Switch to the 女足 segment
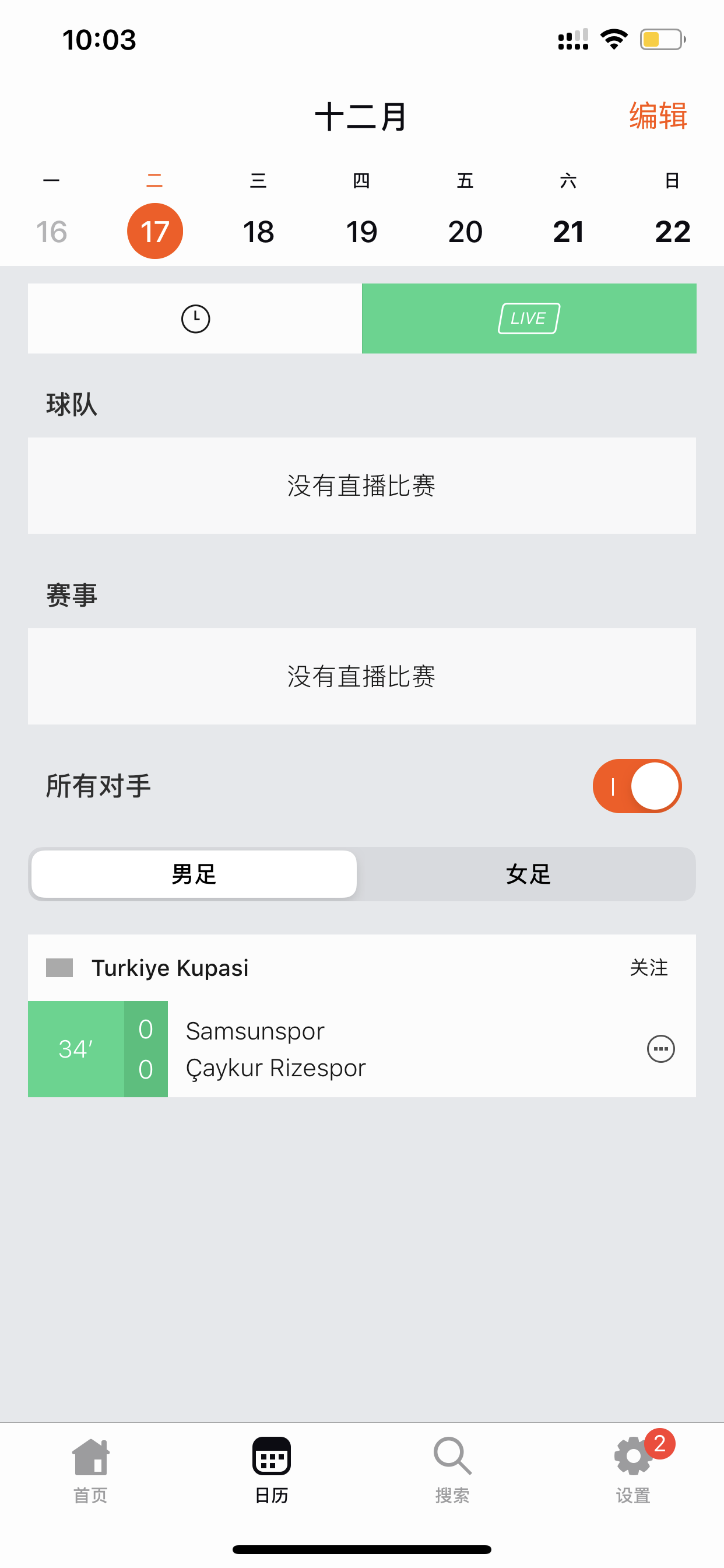Viewport: 724px width, 1568px height. tap(528, 874)
